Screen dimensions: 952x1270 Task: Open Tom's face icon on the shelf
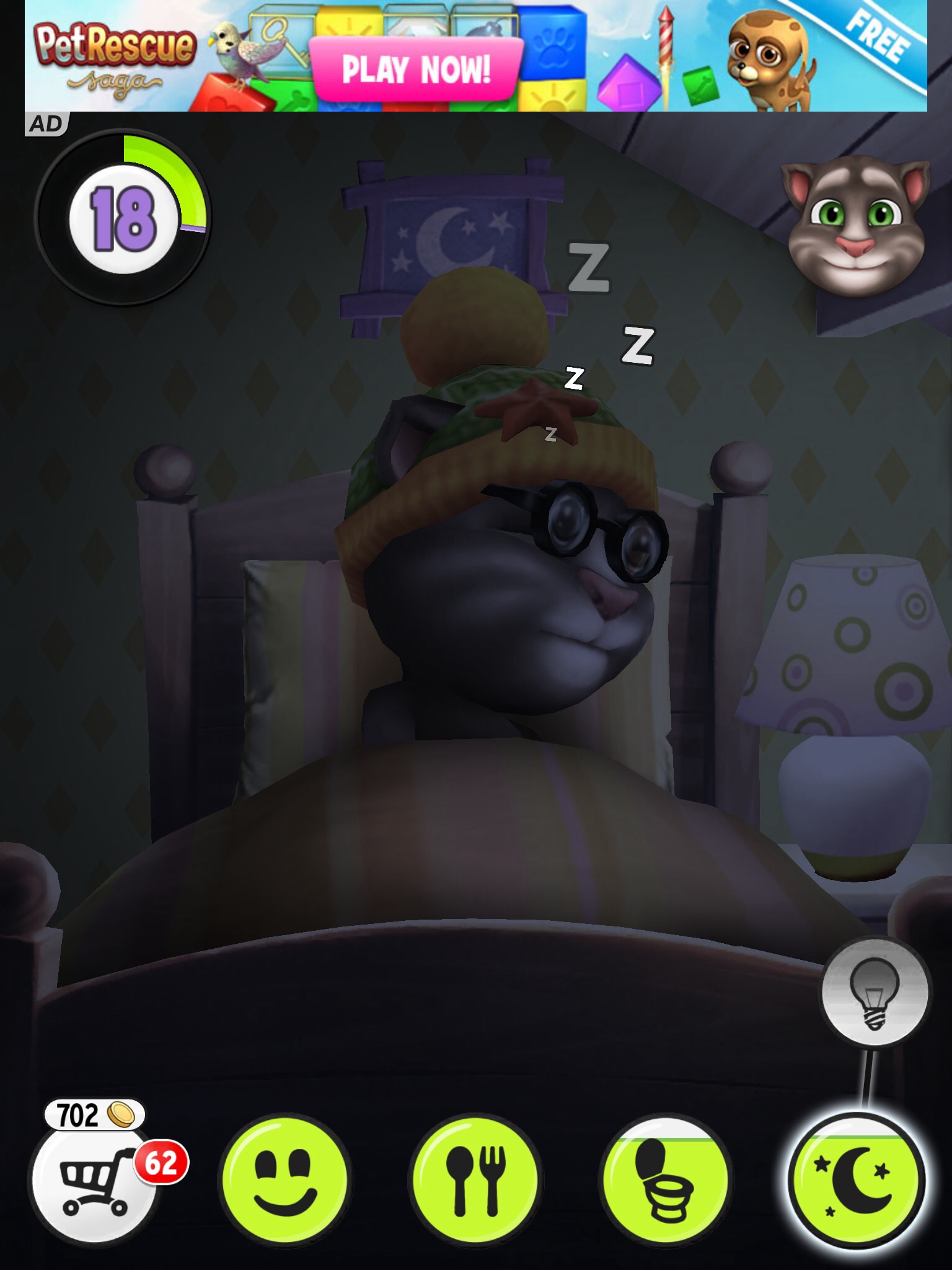point(855,224)
